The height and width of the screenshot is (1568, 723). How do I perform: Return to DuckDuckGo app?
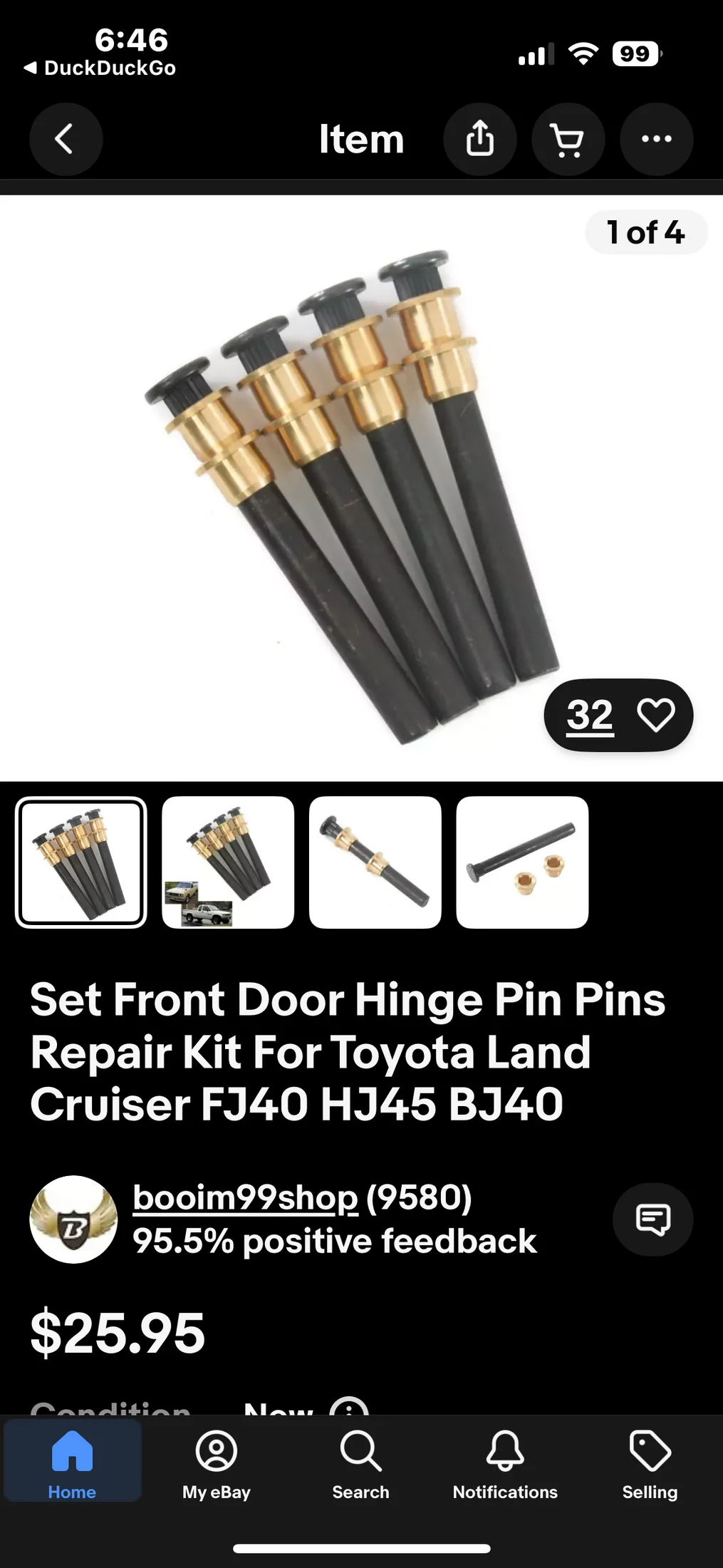pos(100,68)
